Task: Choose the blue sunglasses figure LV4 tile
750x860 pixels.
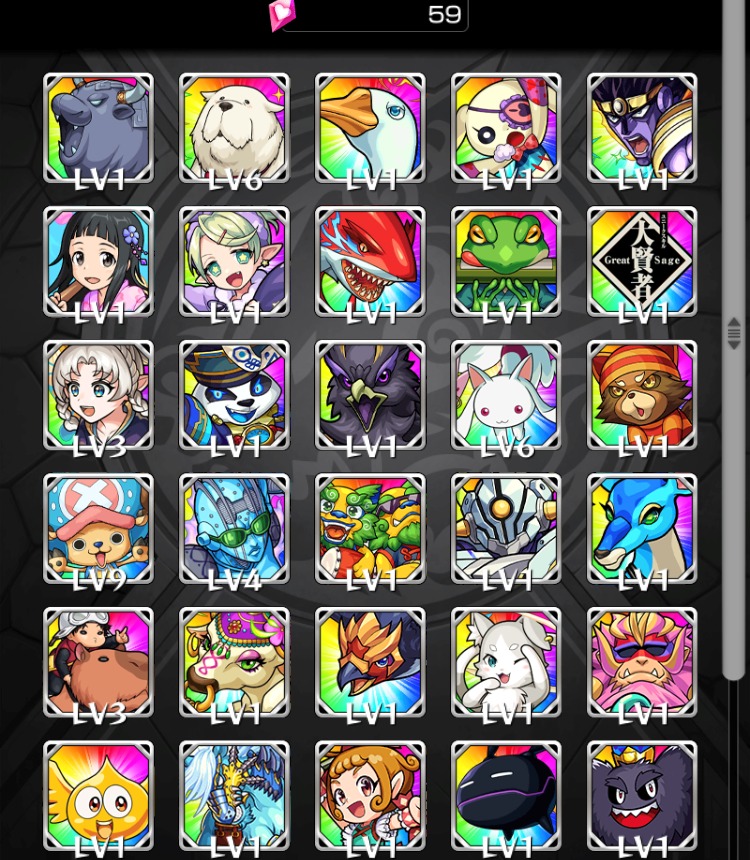Action: click(234, 528)
